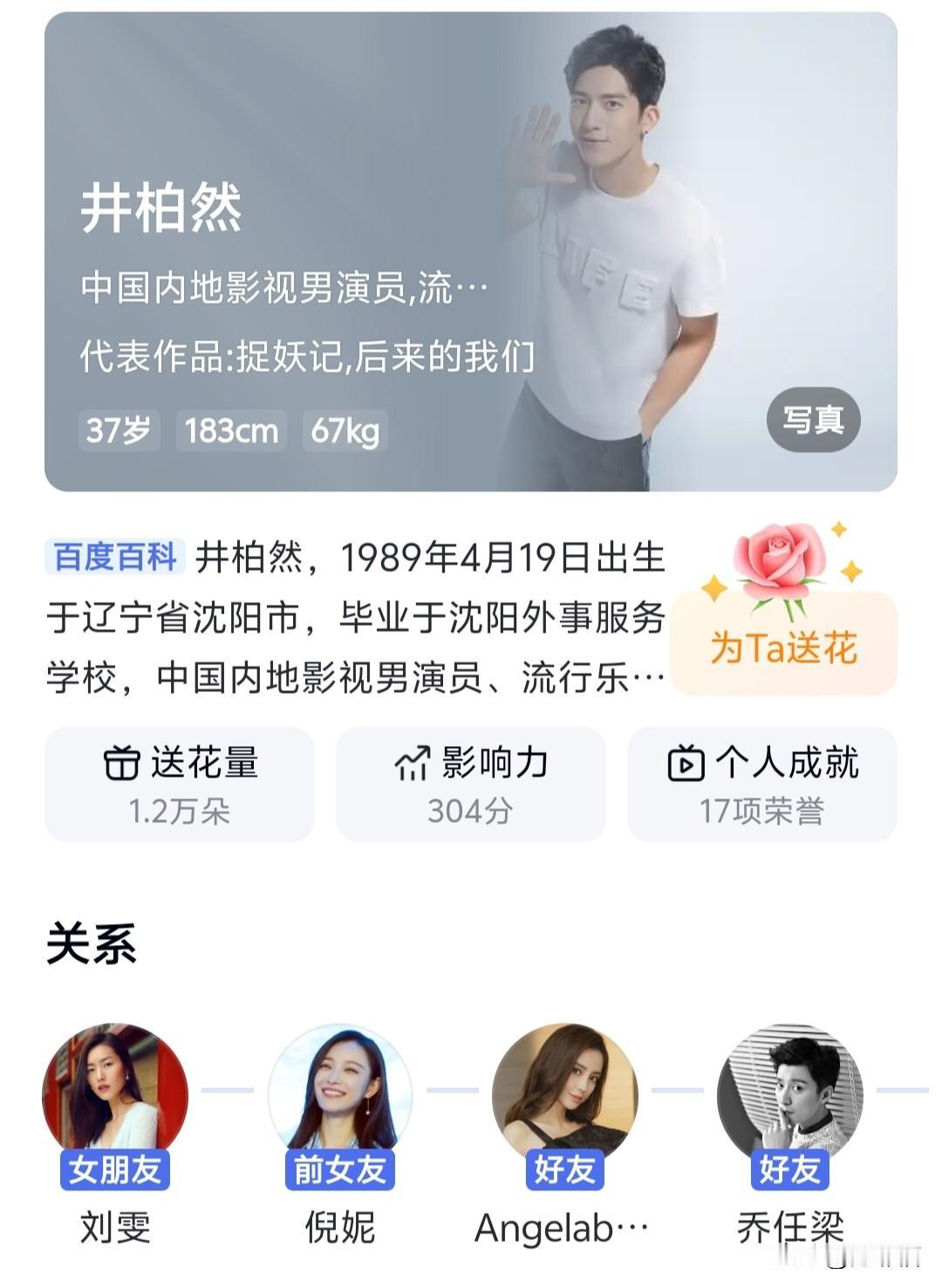The height and width of the screenshot is (1288, 942).
Task: Open the 送花量 flower count card
Action: [x=180, y=784]
